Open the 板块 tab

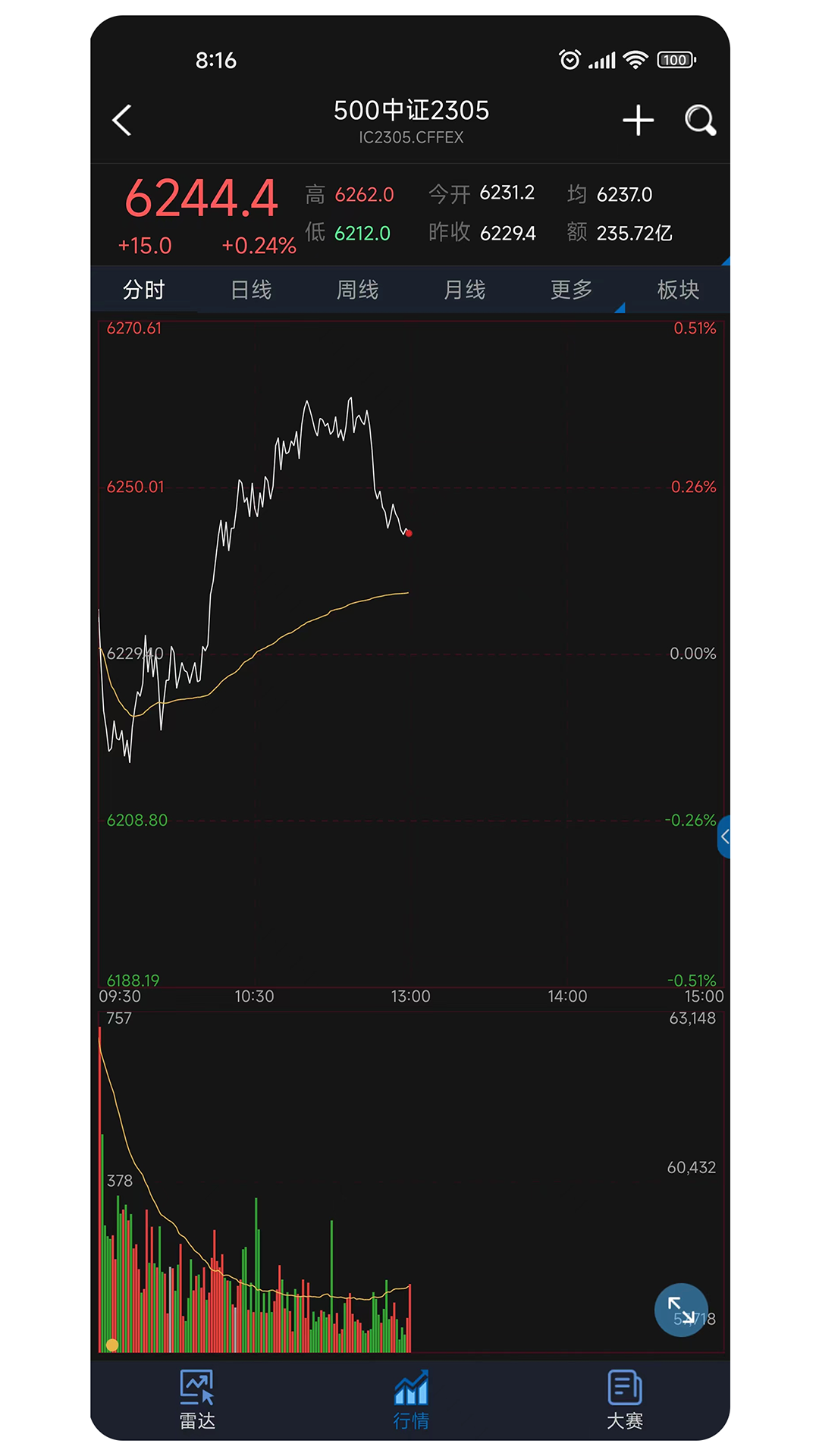(678, 290)
